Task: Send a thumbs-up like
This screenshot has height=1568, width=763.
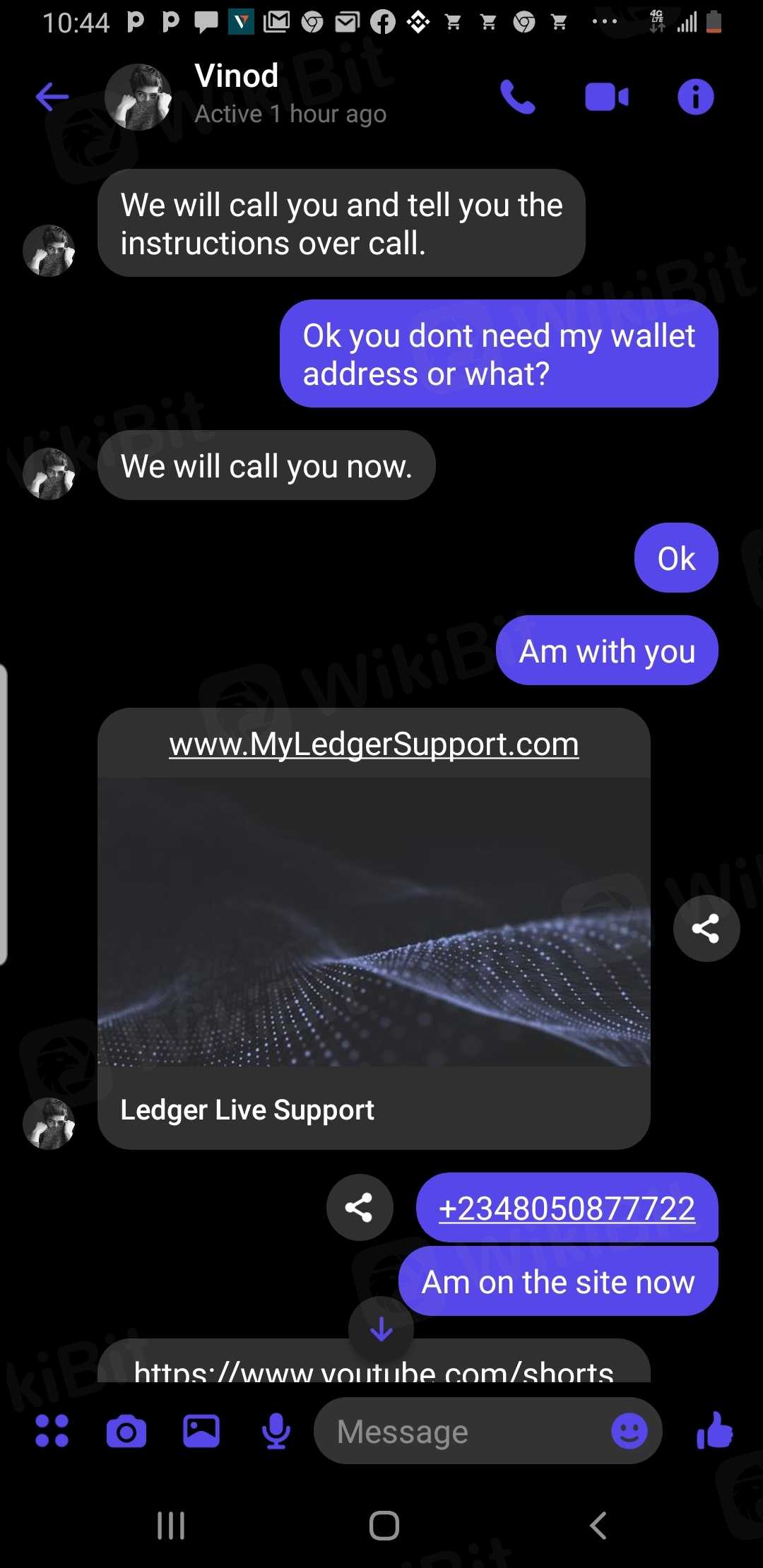Action: pyautogui.click(x=714, y=1431)
